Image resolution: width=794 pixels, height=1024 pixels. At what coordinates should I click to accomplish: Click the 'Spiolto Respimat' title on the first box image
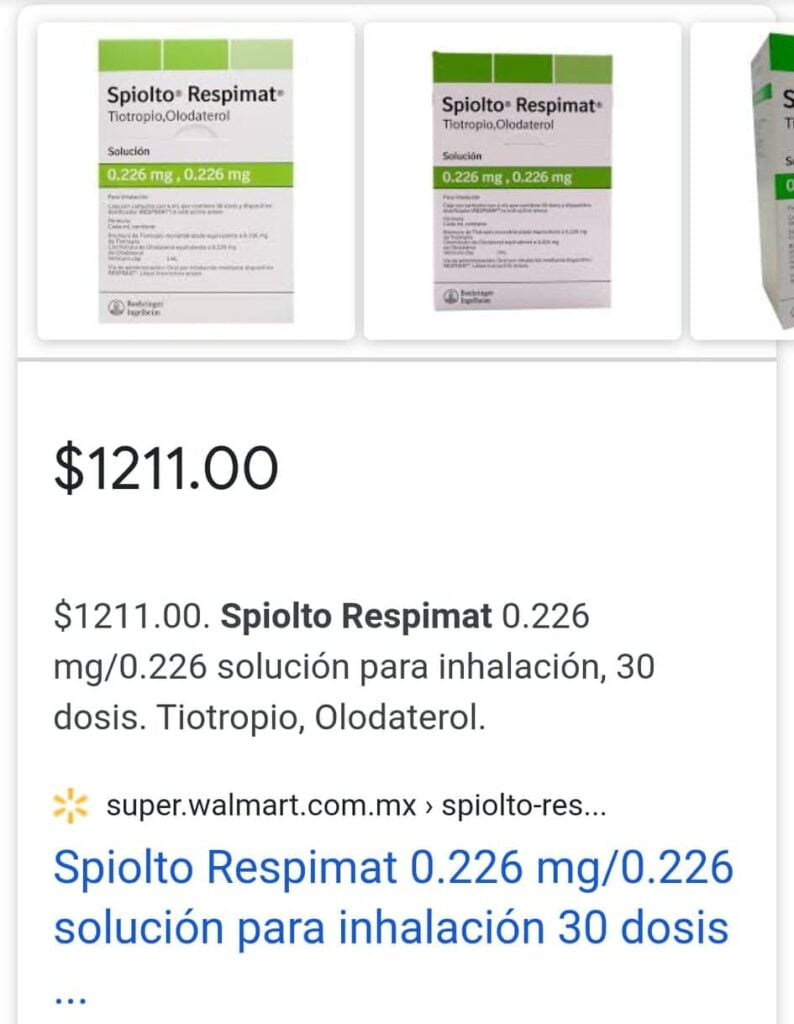click(193, 91)
